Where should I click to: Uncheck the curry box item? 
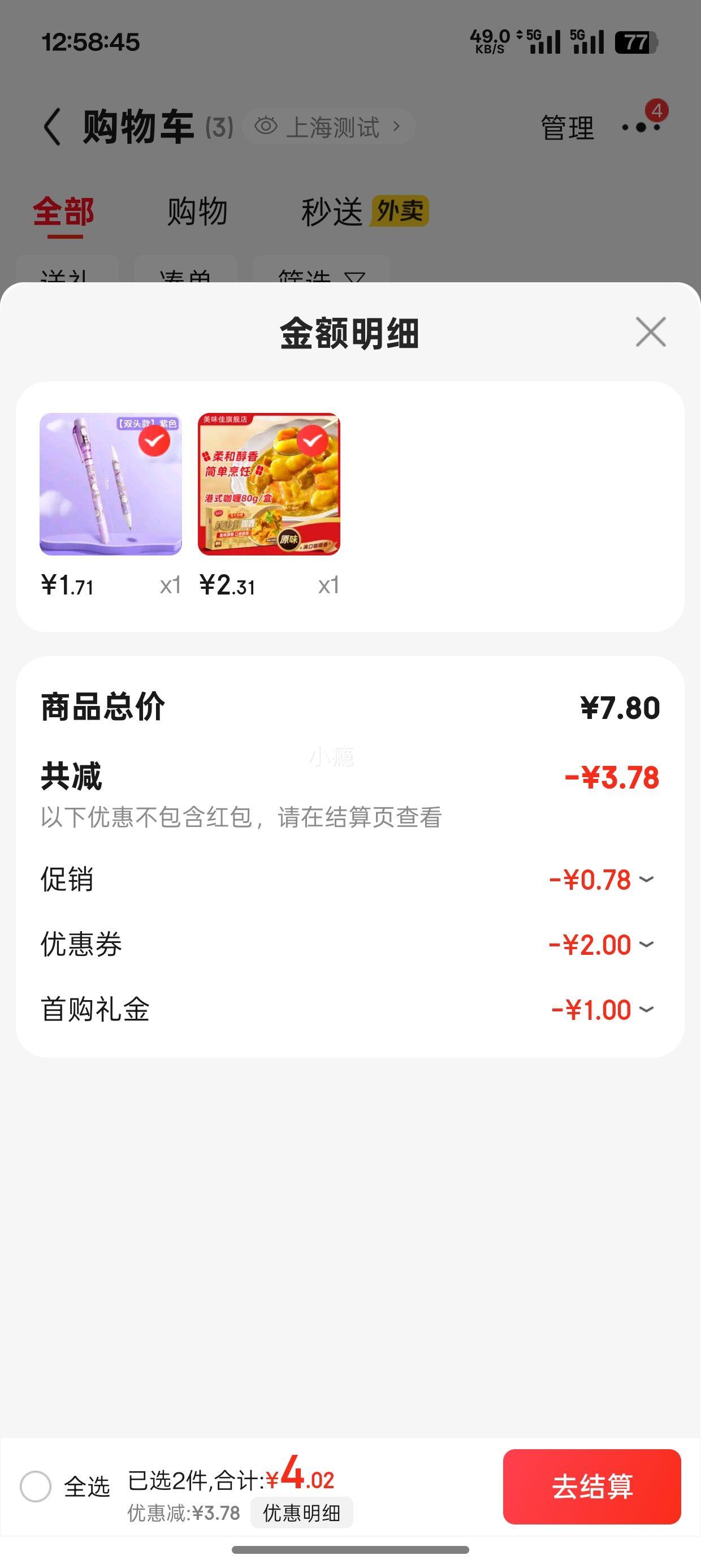312,441
